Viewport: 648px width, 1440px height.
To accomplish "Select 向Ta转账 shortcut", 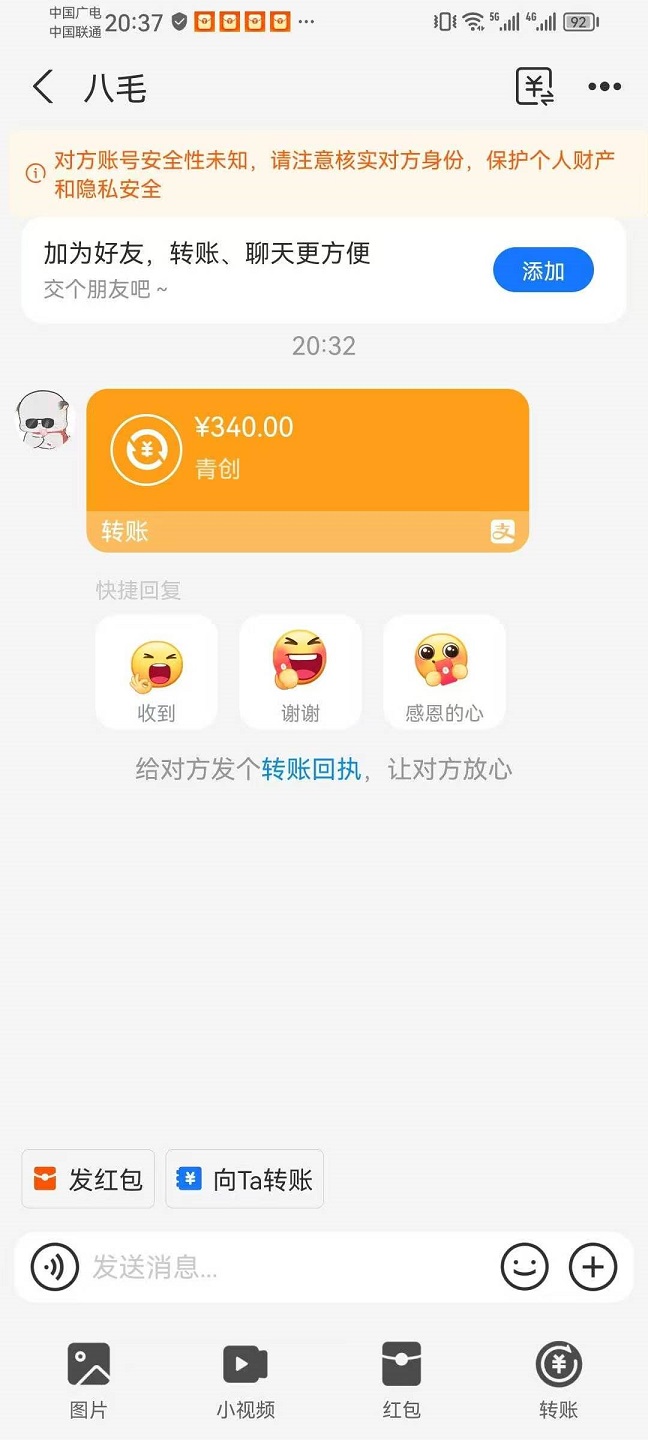I will pos(245,1179).
